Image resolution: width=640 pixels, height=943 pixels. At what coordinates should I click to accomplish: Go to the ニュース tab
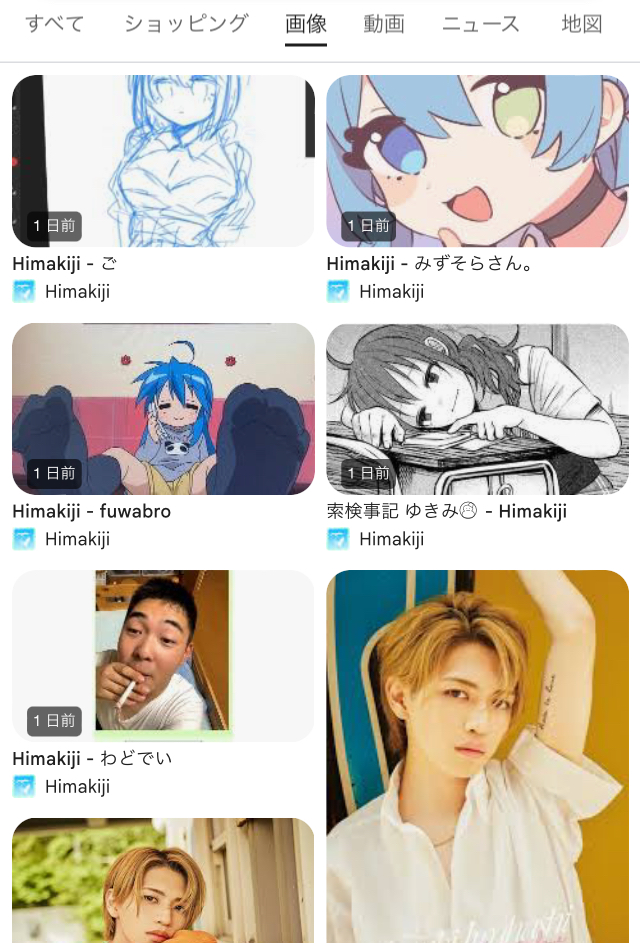(x=481, y=24)
